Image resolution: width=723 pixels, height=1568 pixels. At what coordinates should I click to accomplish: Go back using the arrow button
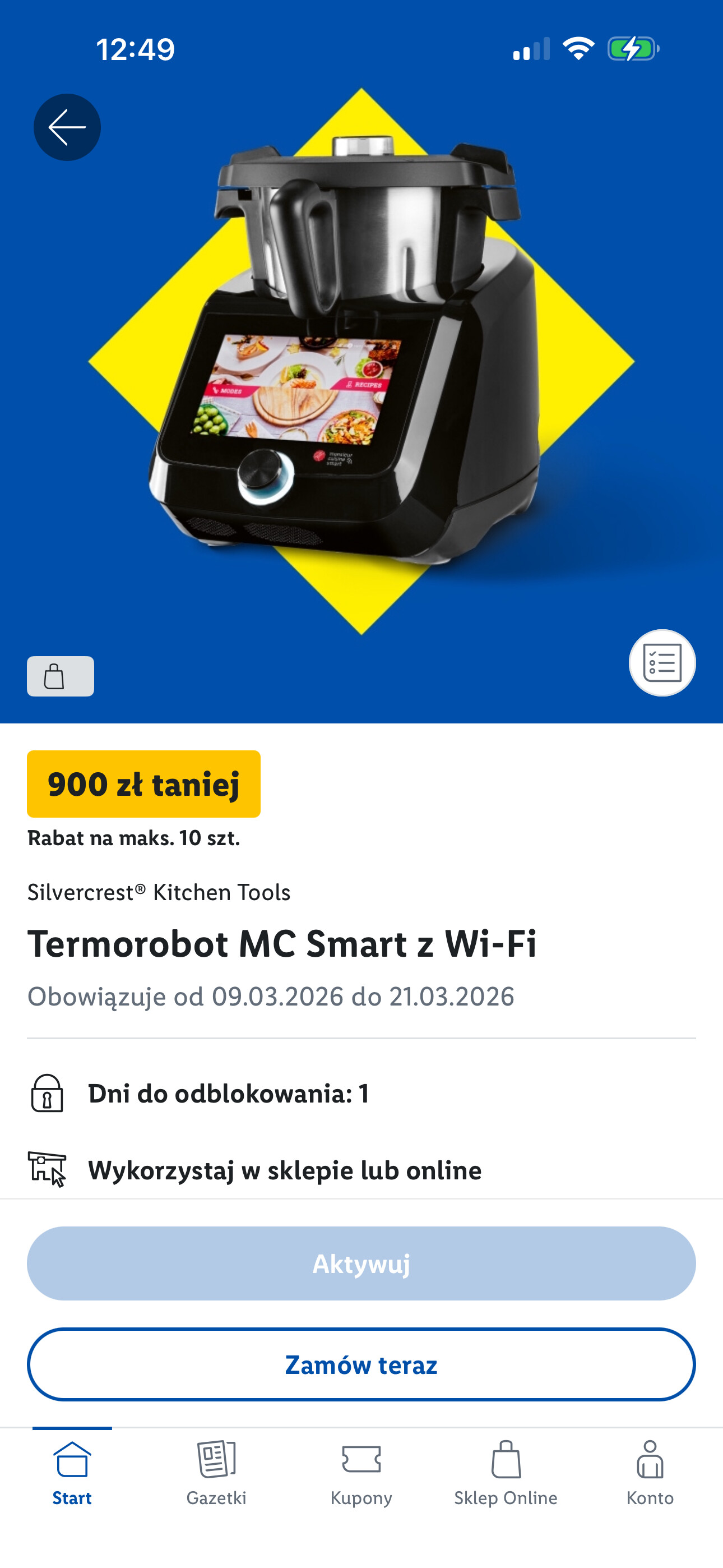[x=67, y=127]
